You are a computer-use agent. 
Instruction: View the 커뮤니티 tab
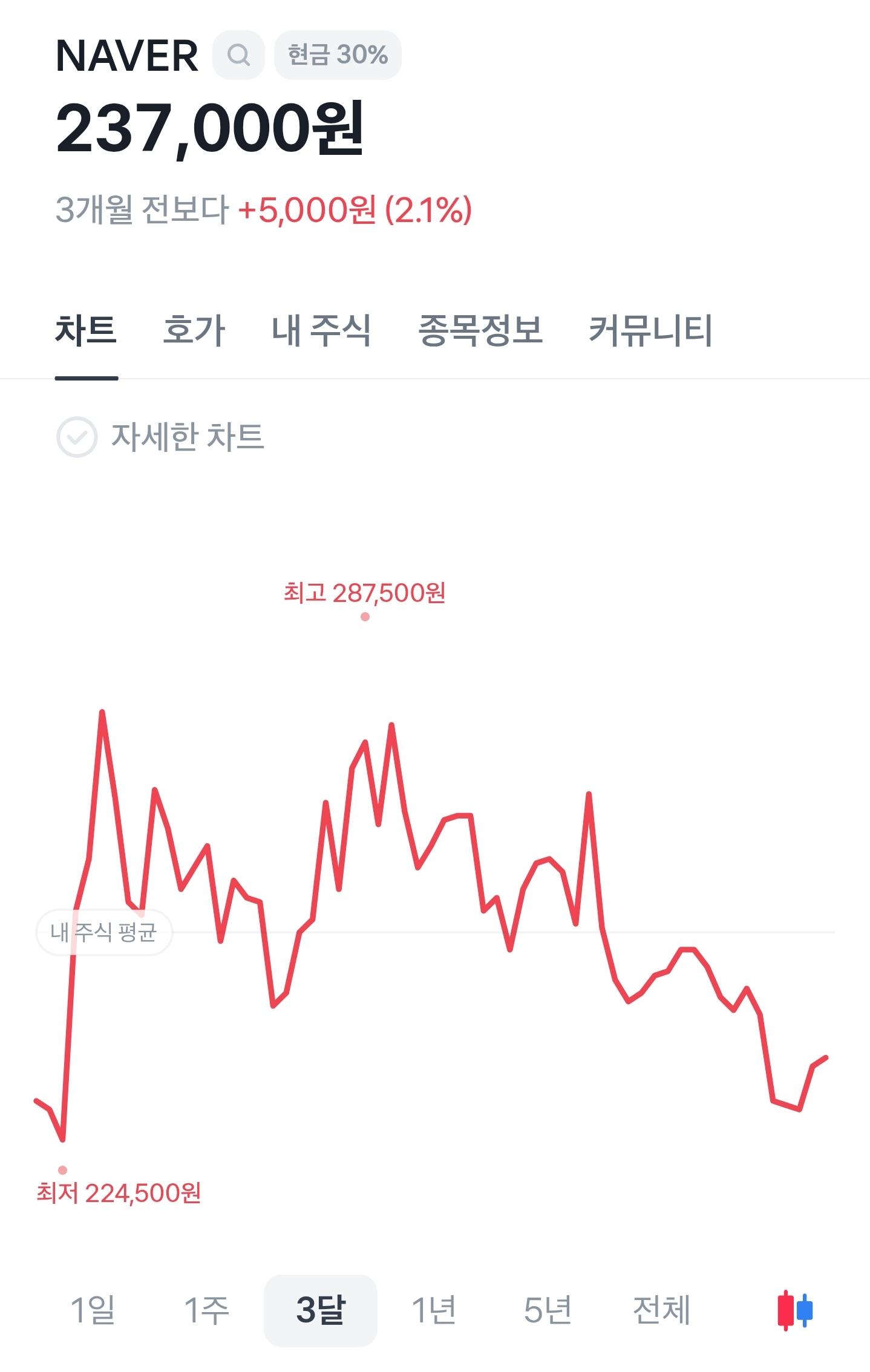click(650, 331)
